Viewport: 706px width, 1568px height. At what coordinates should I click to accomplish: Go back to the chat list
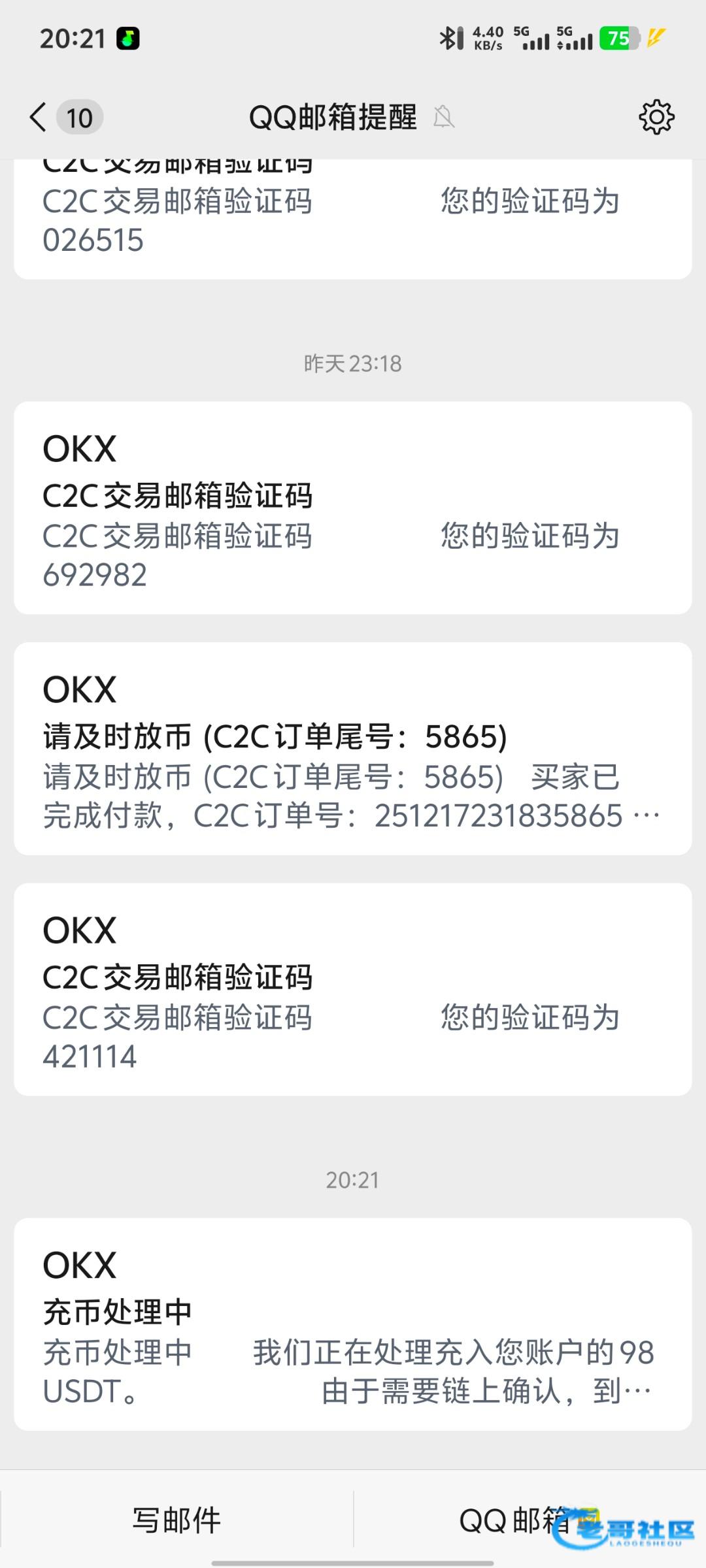coord(39,118)
